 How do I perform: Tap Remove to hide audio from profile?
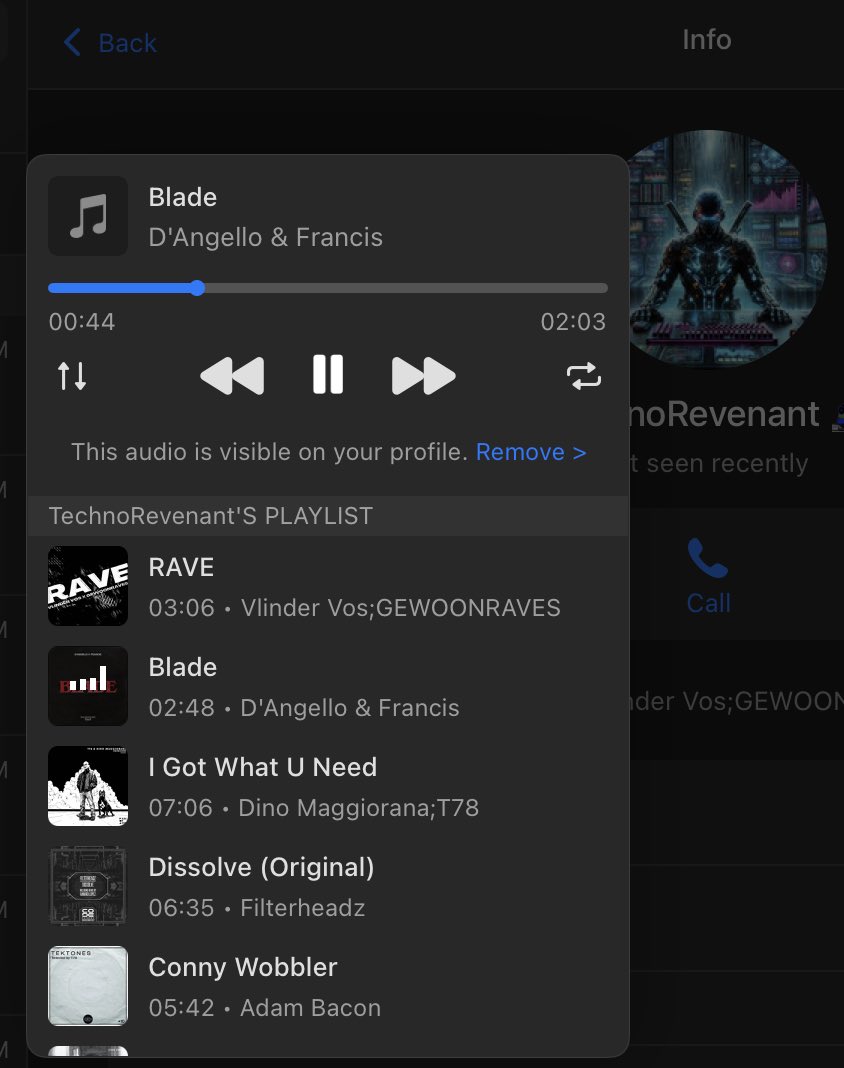[530, 452]
